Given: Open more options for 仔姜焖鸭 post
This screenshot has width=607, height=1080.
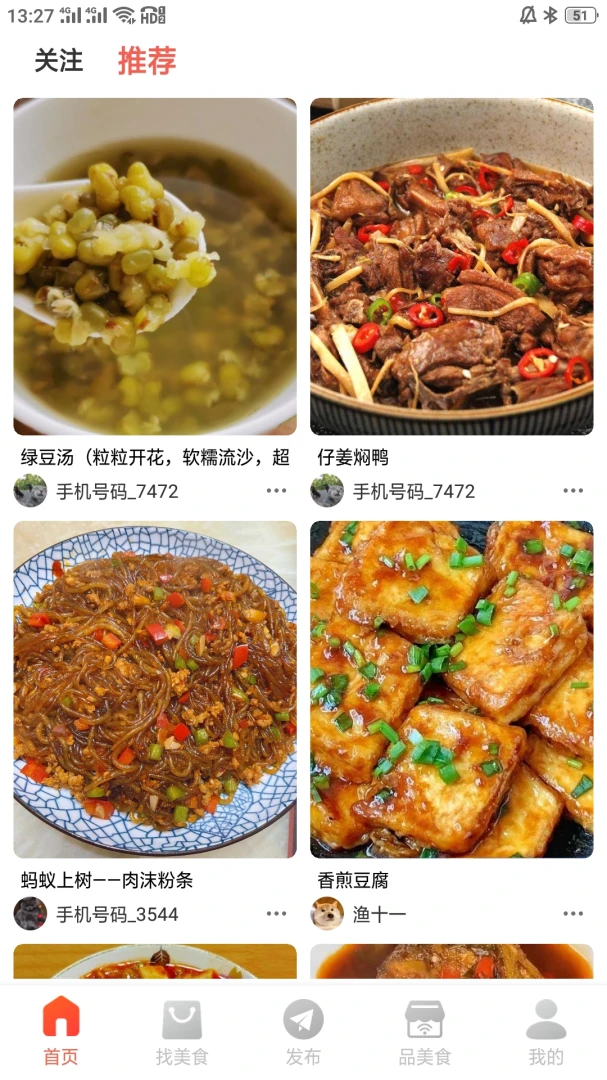Looking at the screenshot, I should coord(573,491).
